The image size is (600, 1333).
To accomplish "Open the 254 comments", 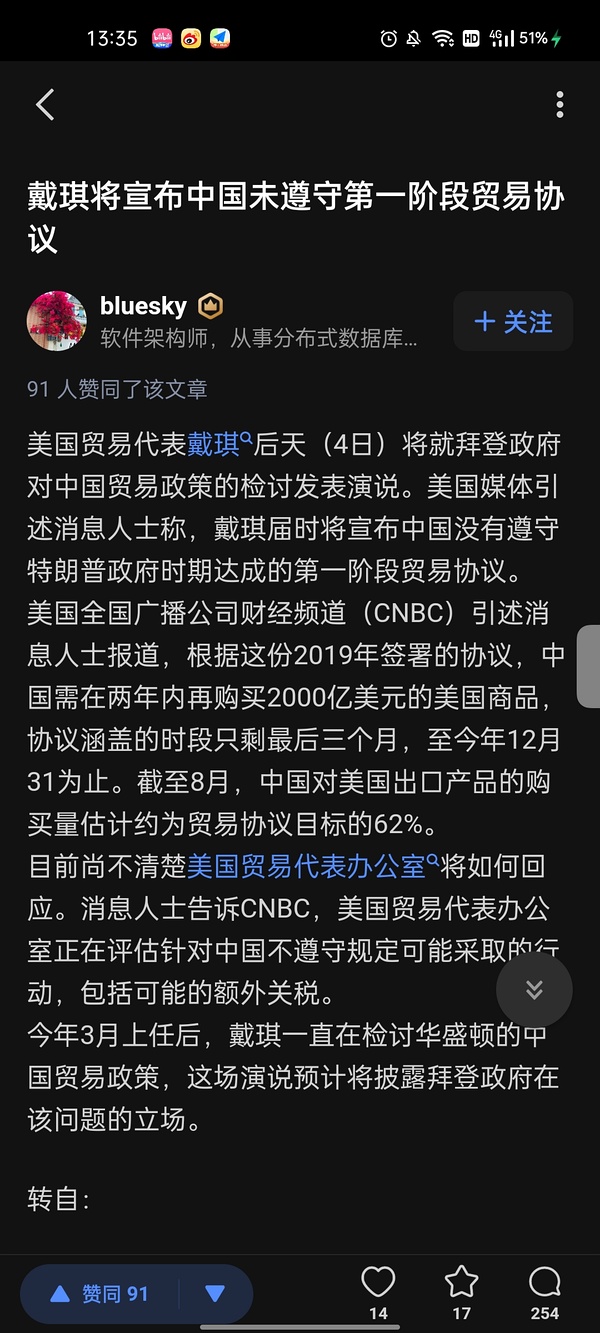I will click(x=545, y=1283).
